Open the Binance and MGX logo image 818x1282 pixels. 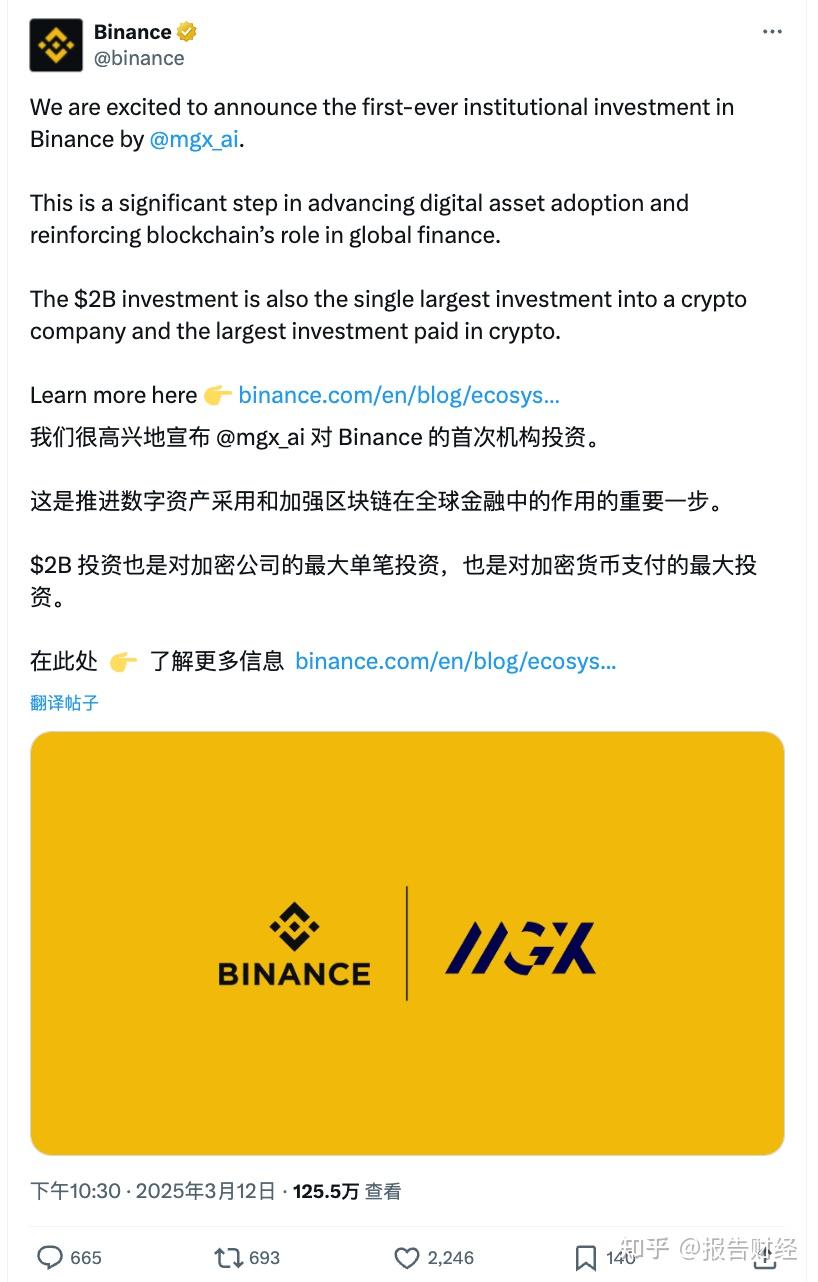click(407, 941)
